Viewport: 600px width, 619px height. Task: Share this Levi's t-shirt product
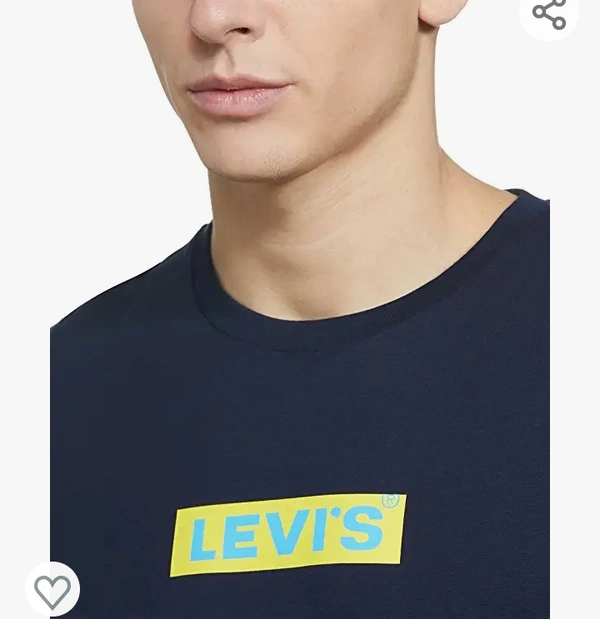coord(548,13)
